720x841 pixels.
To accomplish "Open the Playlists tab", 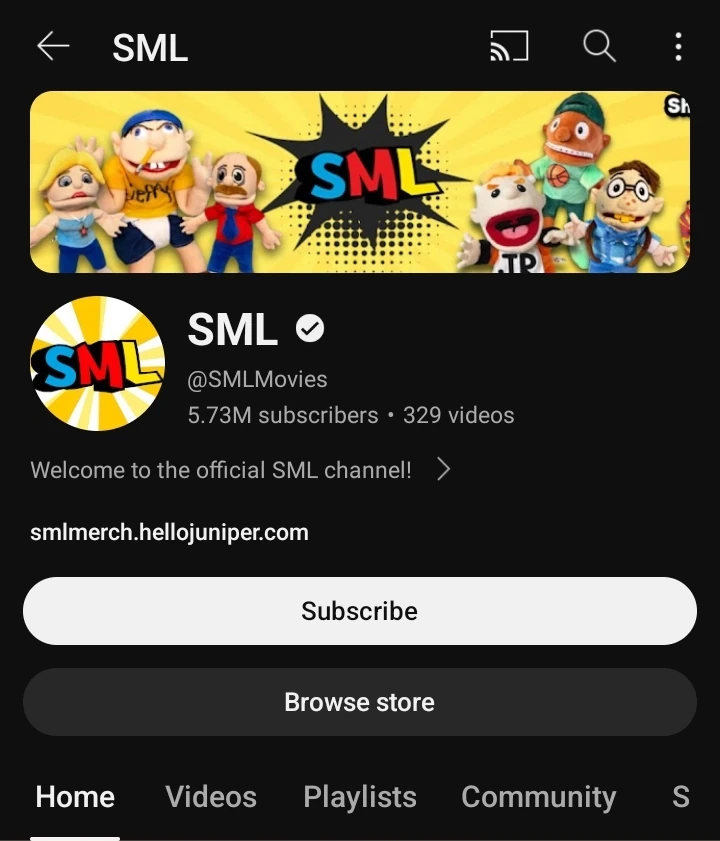I will pyautogui.click(x=359, y=797).
